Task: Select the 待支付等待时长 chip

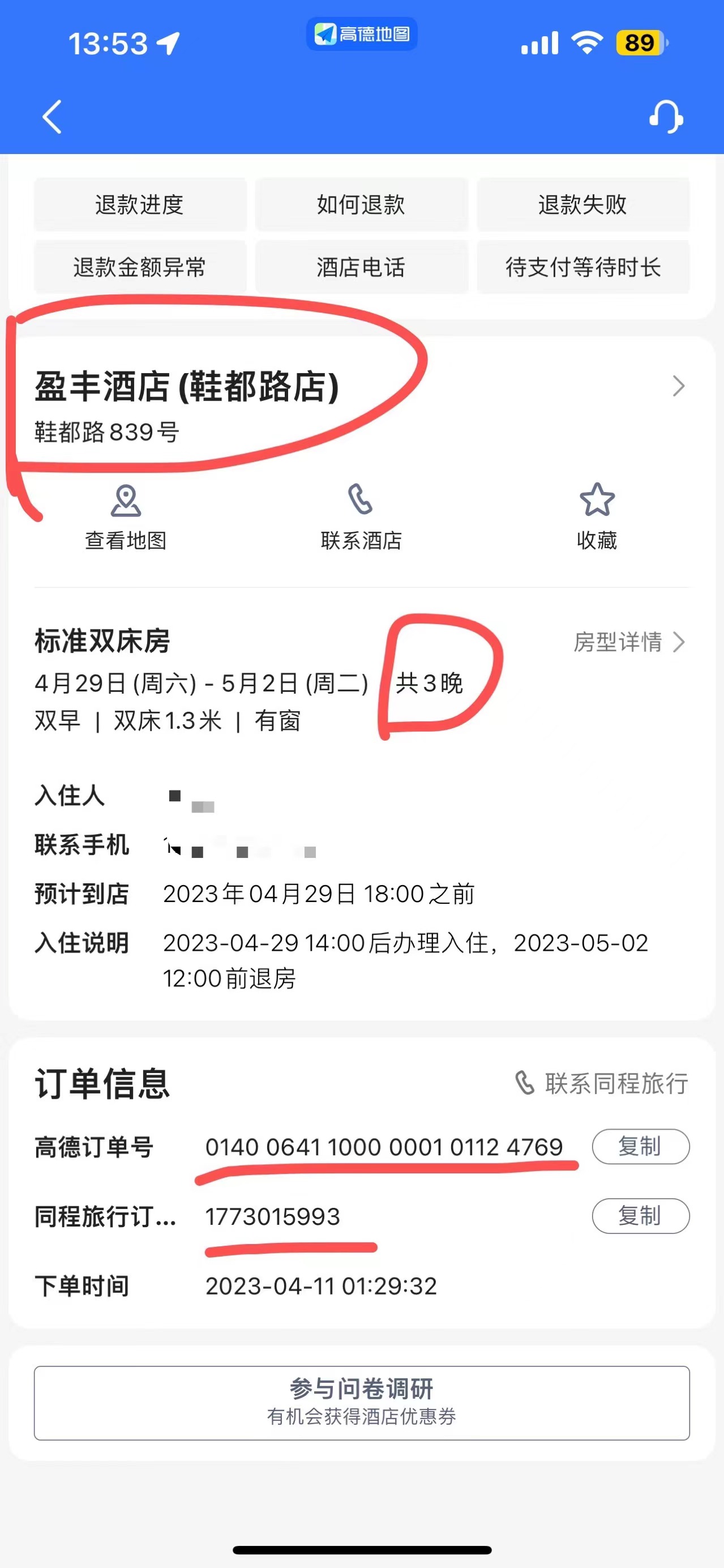Action: click(583, 267)
